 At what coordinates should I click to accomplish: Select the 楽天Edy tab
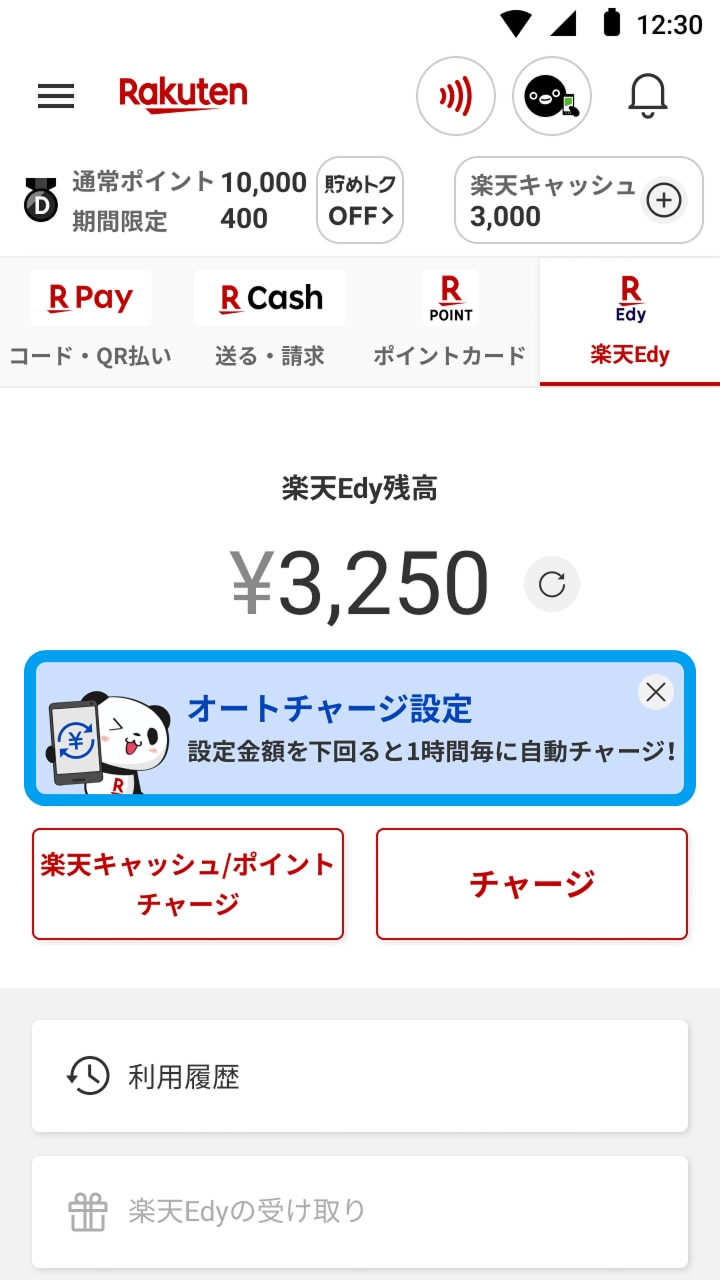[x=630, y=322]
